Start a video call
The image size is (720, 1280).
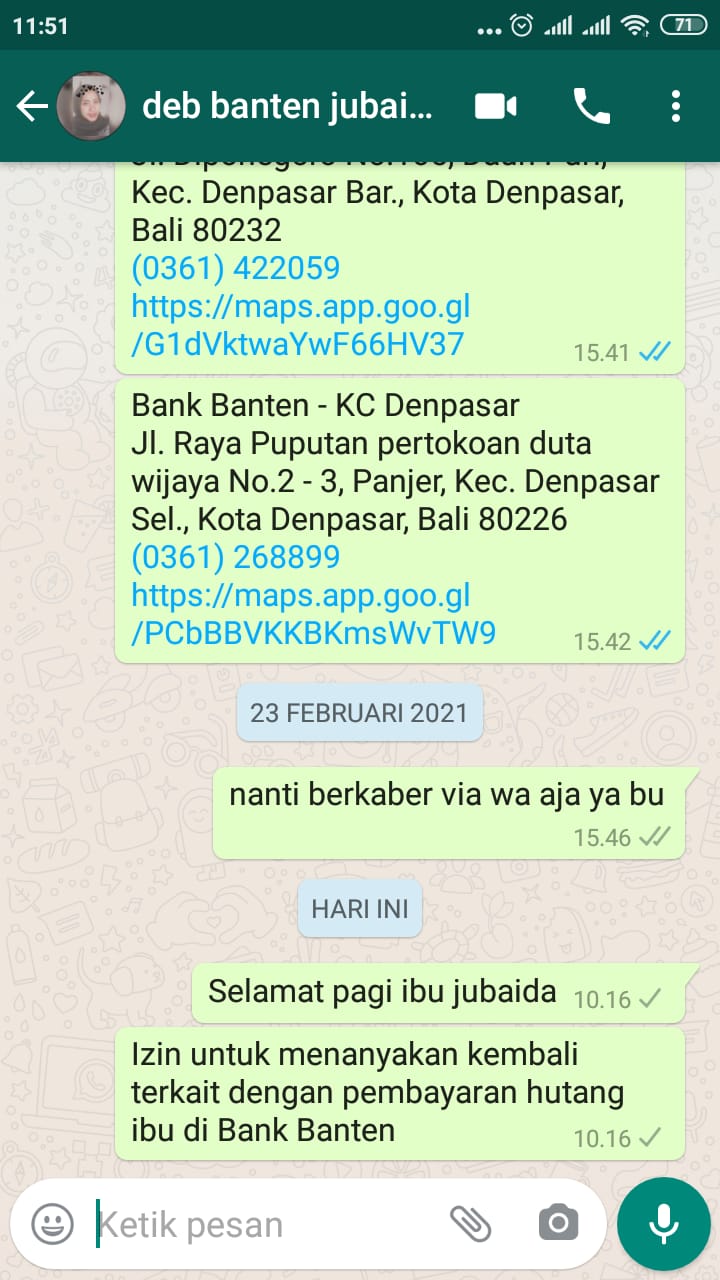tap(496, 107)
